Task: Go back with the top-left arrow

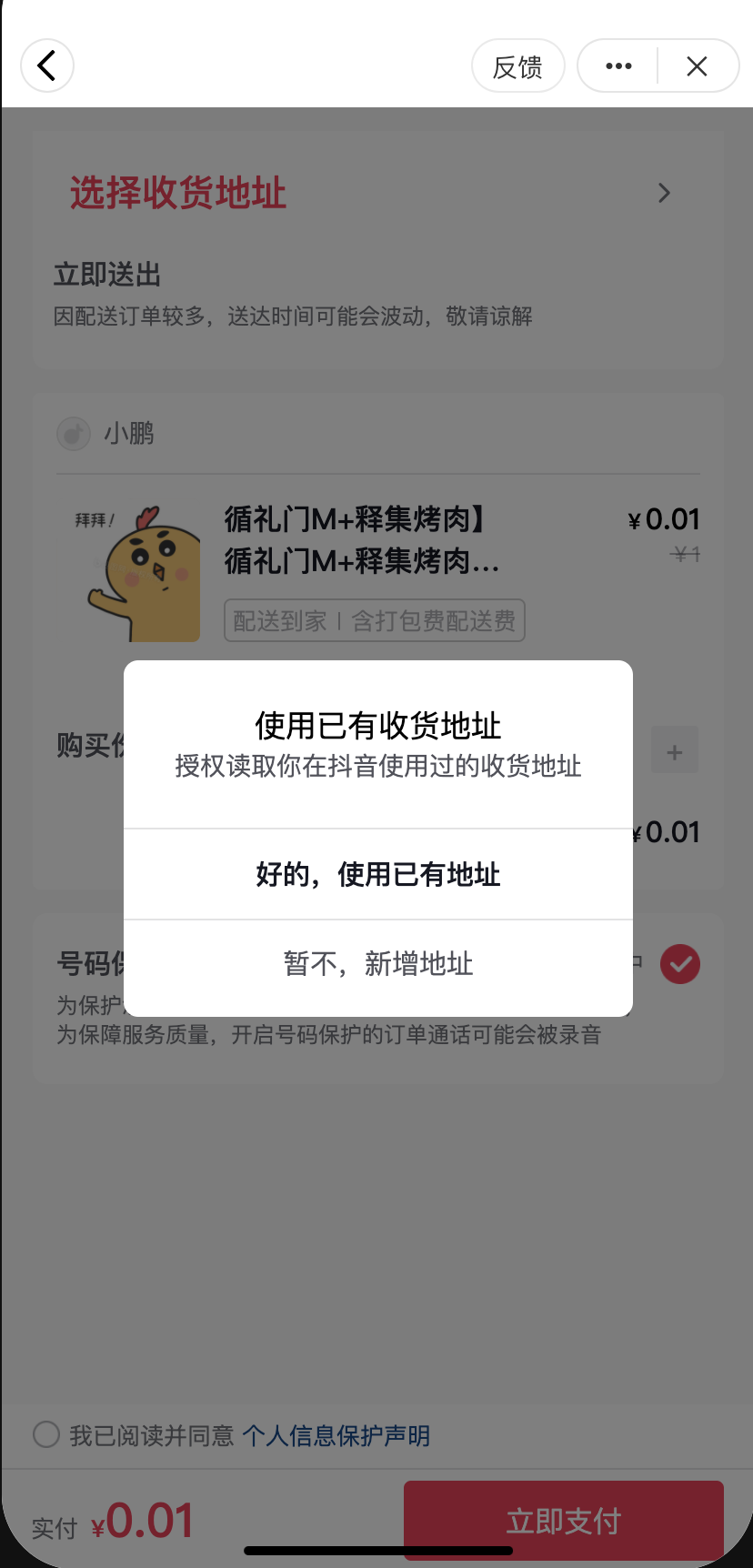Action: (47, 65)
